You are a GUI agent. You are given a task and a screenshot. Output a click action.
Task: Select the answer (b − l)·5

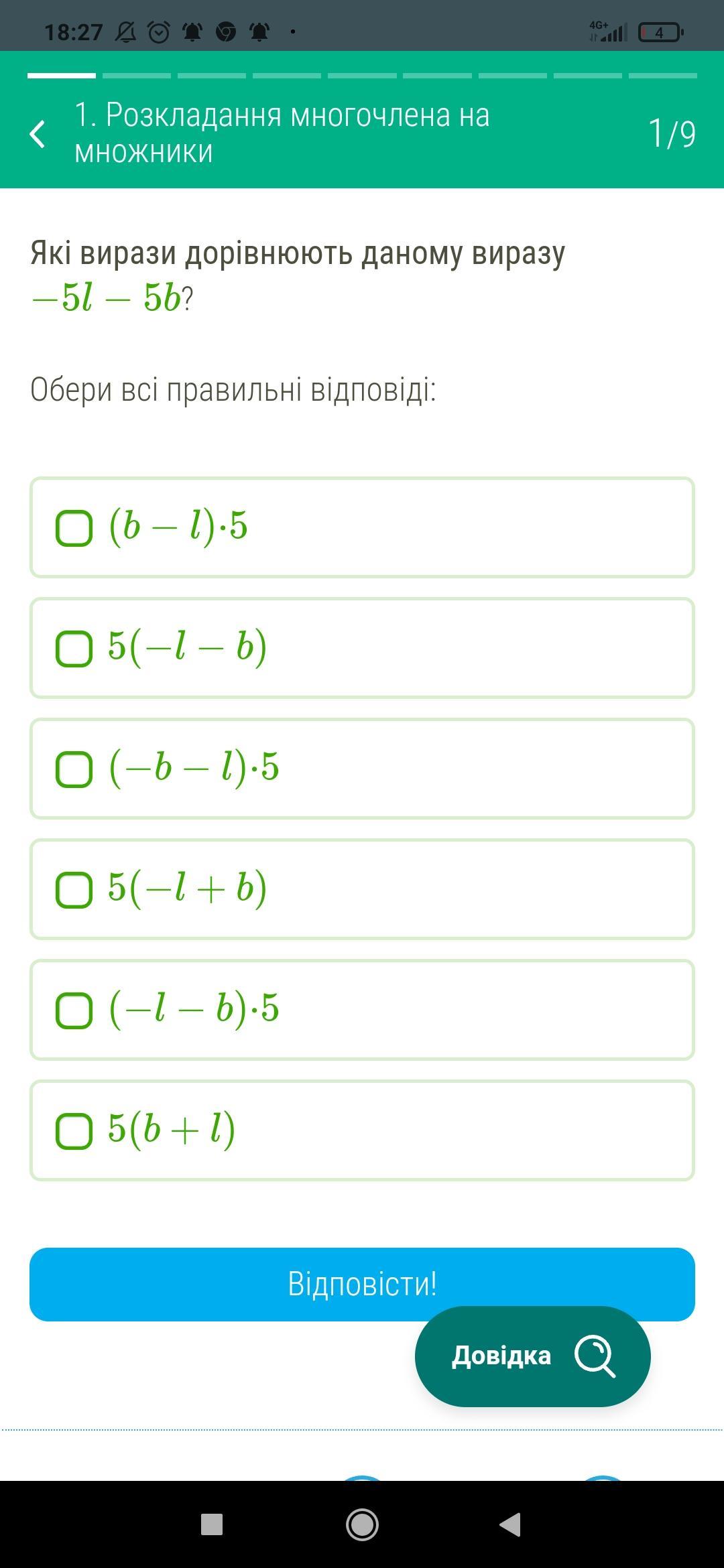[x=362, y=527]
